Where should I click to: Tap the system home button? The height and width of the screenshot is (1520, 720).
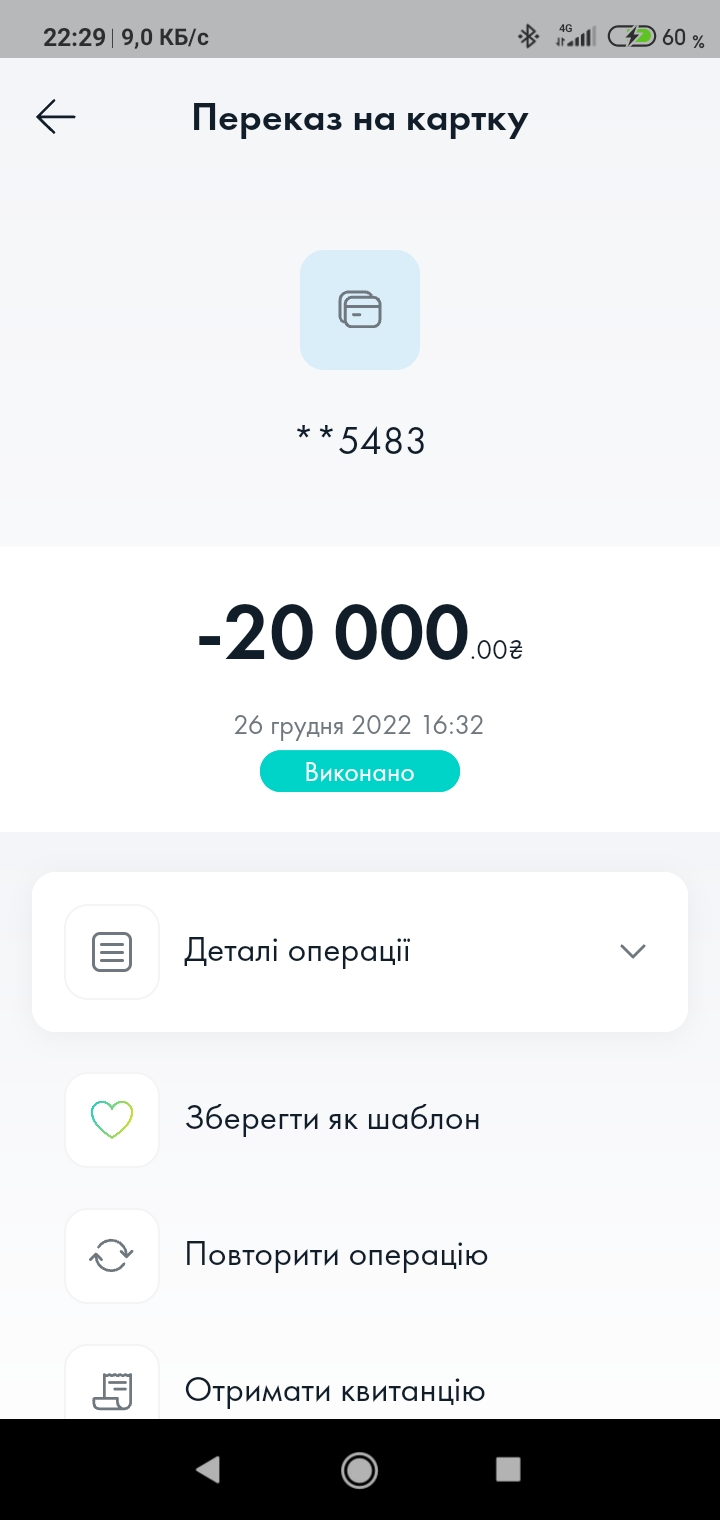click(x=359, y=1469)
